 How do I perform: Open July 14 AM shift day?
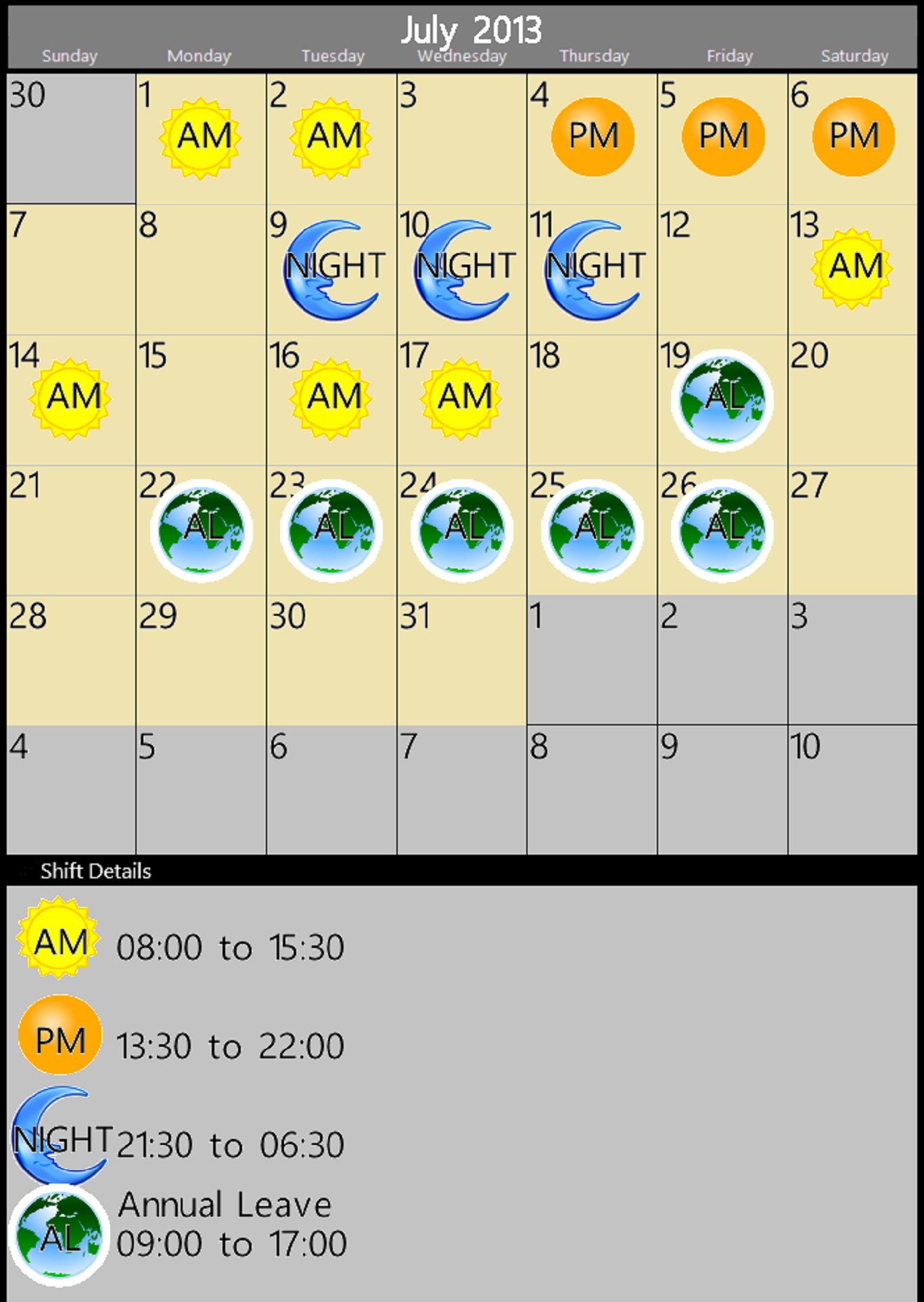pyautogui.click(x=70, y=400)
